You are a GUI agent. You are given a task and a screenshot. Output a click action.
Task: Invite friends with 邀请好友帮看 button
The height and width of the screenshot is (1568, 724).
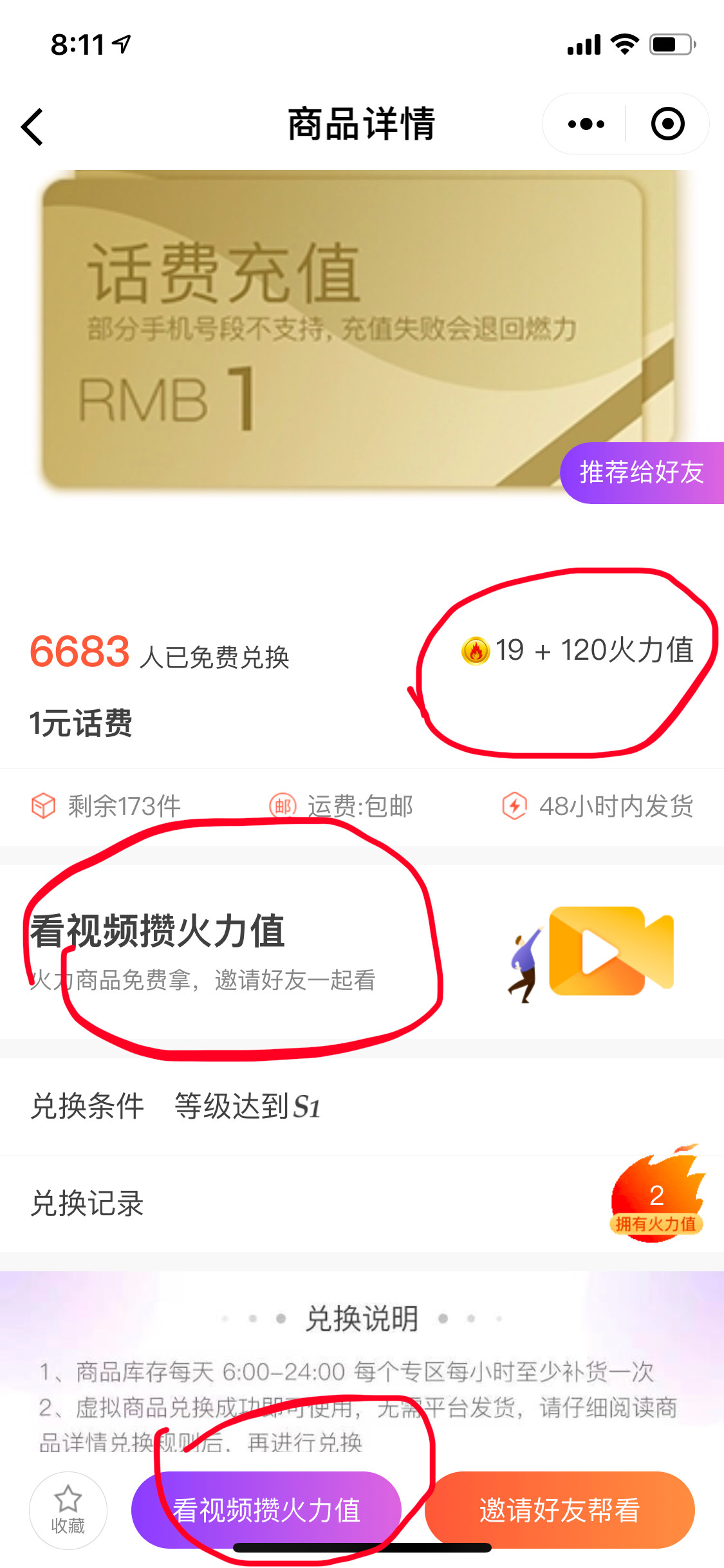(559, 1509)
